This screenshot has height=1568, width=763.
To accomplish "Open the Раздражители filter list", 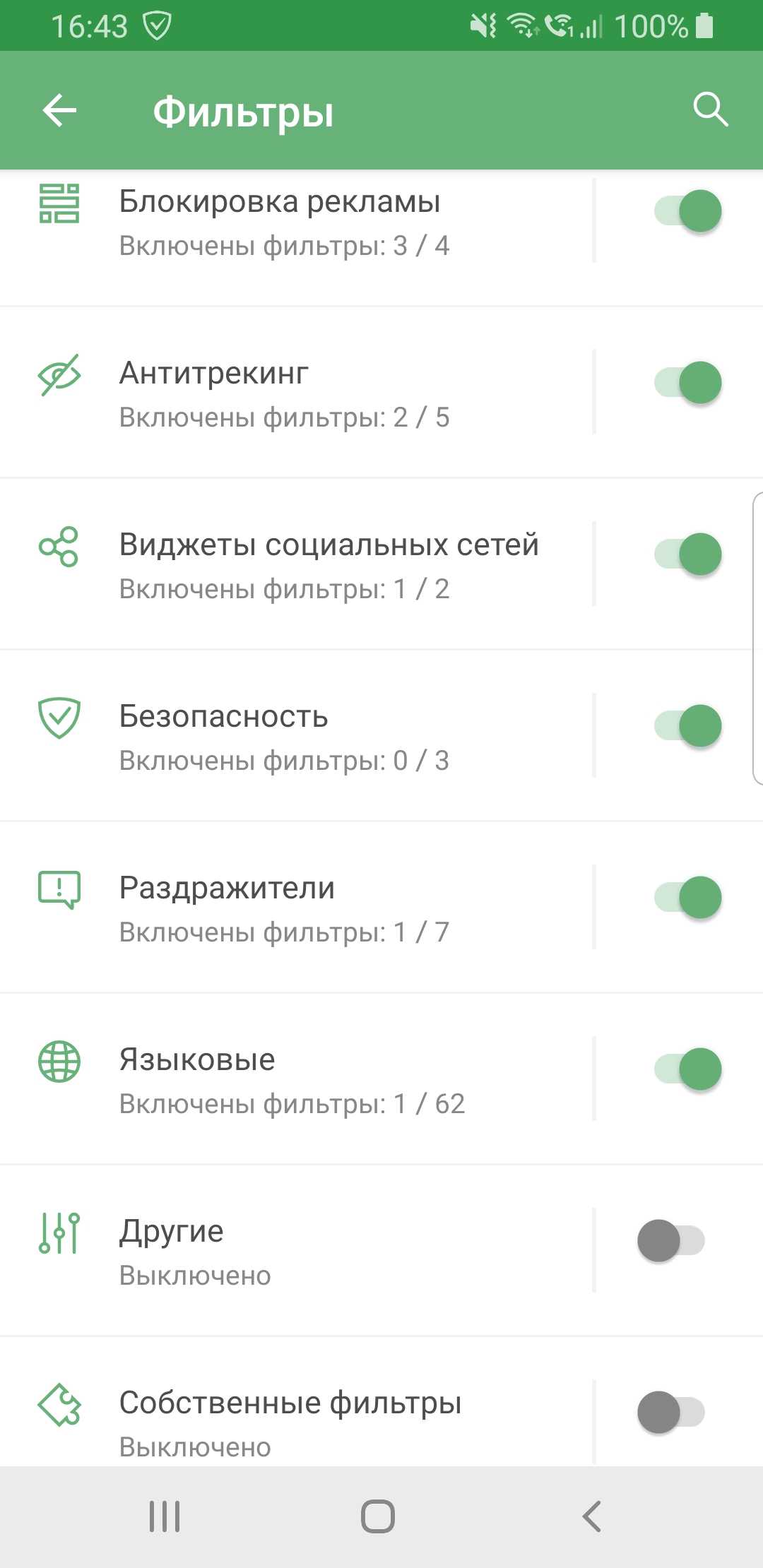I will pos(297,908).
